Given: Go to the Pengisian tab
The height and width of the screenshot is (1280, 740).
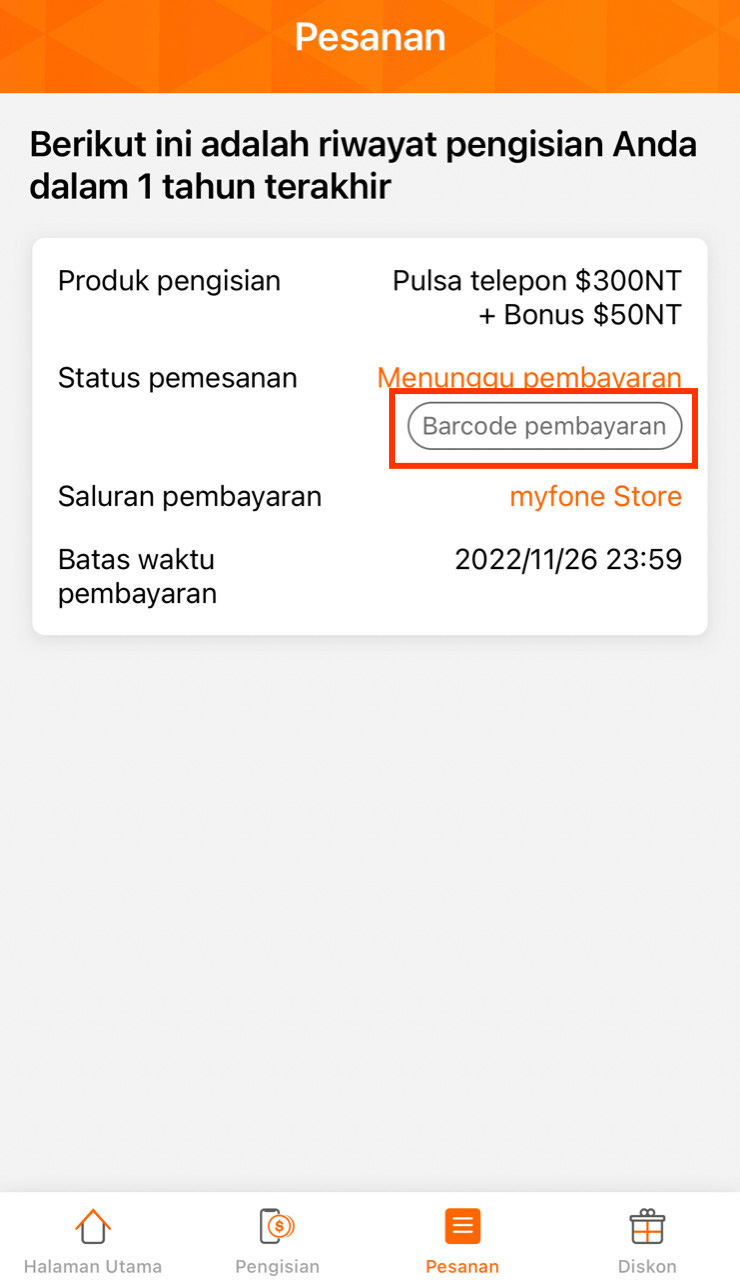Looking at the screenshot, I should [277, 1240].
